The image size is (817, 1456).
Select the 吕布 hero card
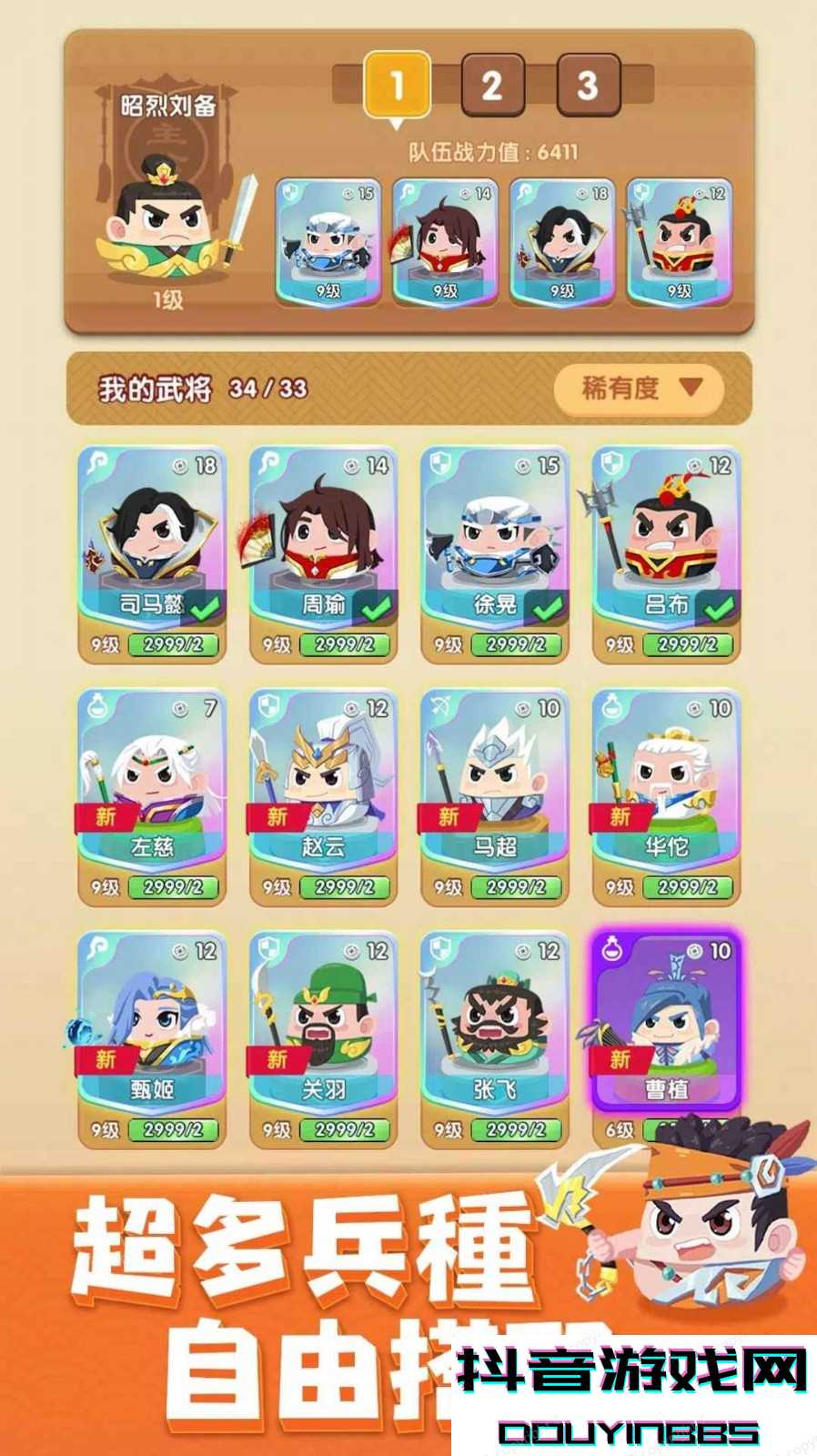click(666, 553)
